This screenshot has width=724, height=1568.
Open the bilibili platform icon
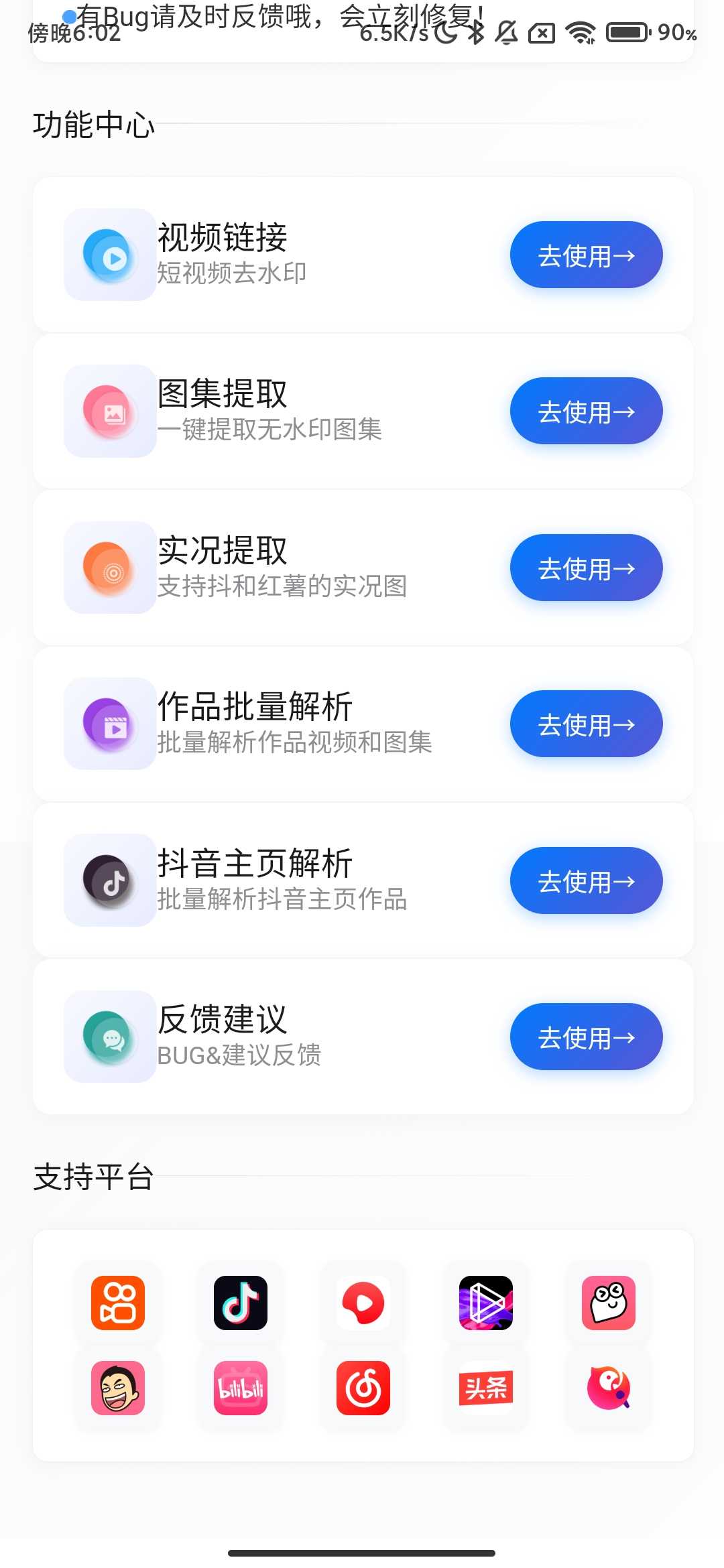[x=240, y=1388]
